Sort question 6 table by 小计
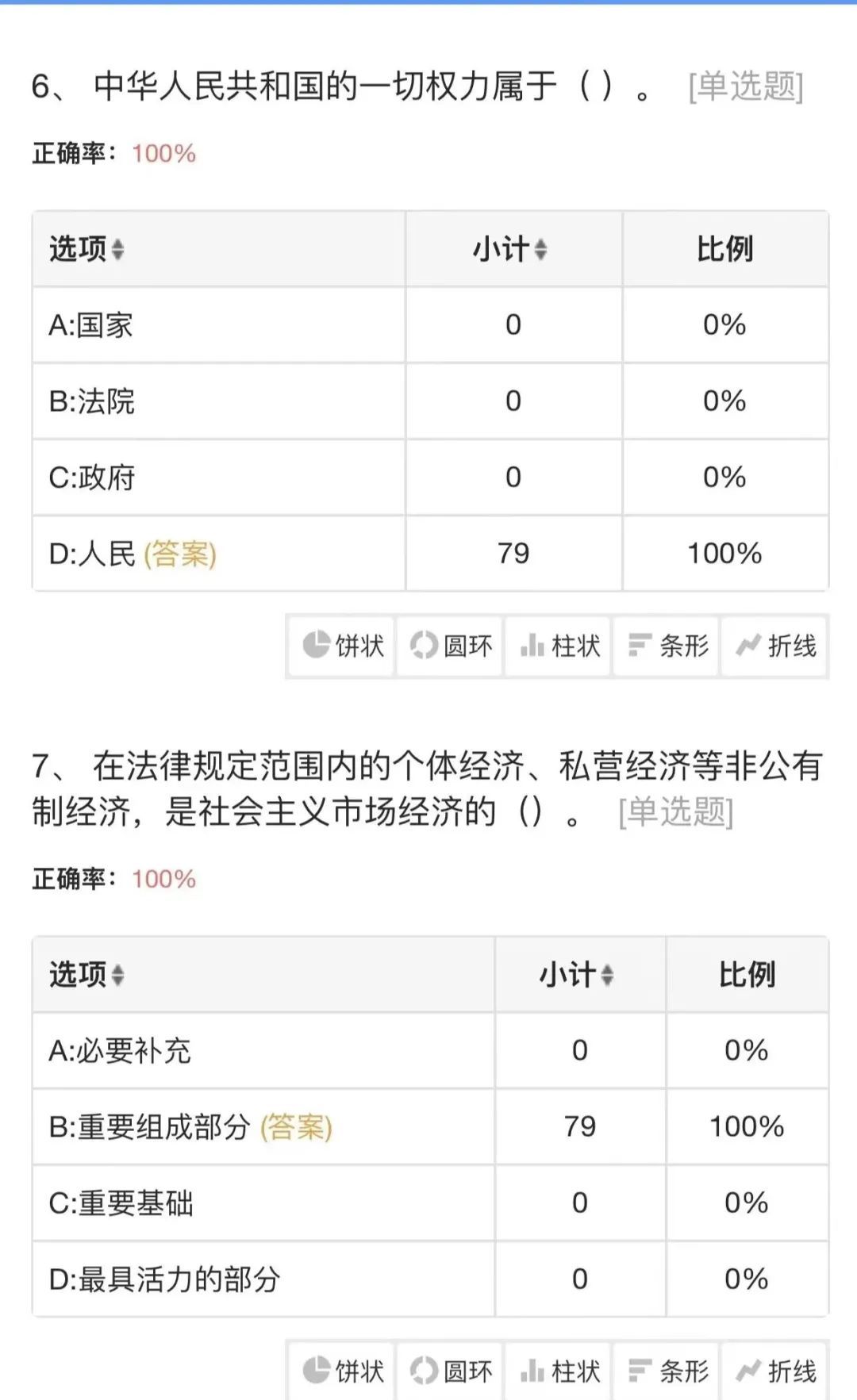Image resolution: width=857 pixels, height=1400 pixels. click(540, 250)
